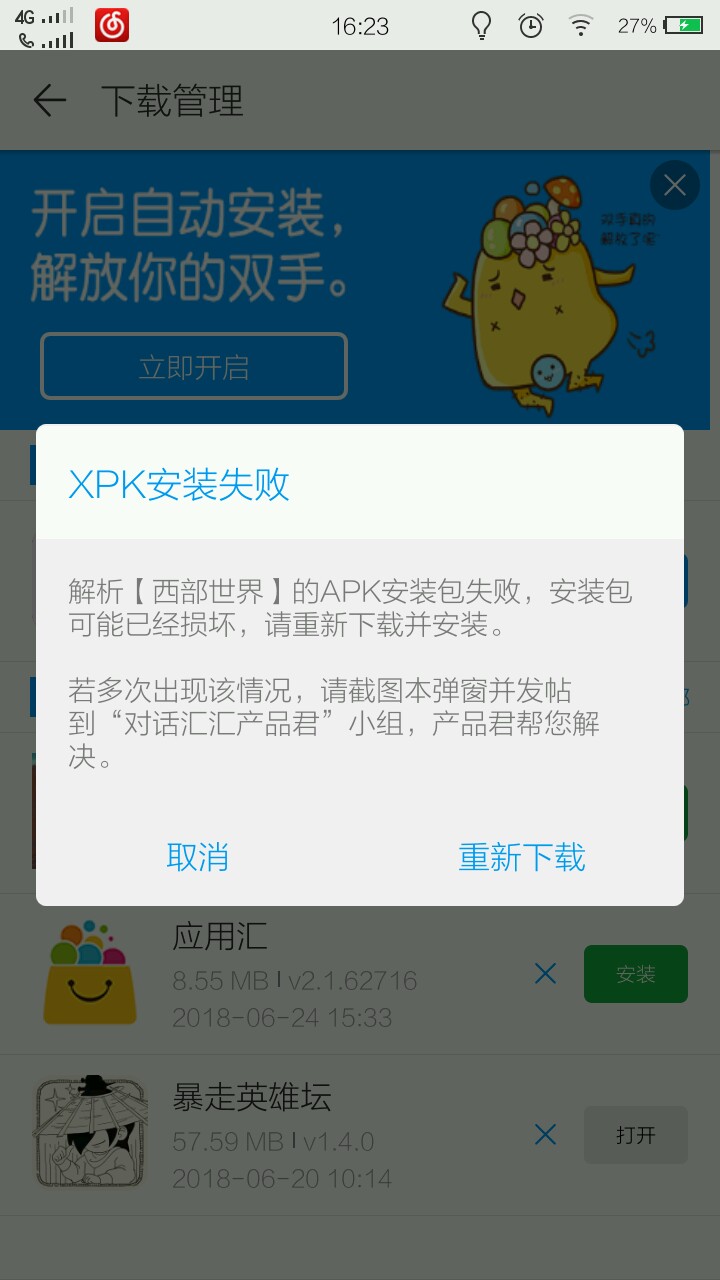Delete the 应用汇 download entry
The width and height of the screenshot is (720, 1280).
coord(545,973)
